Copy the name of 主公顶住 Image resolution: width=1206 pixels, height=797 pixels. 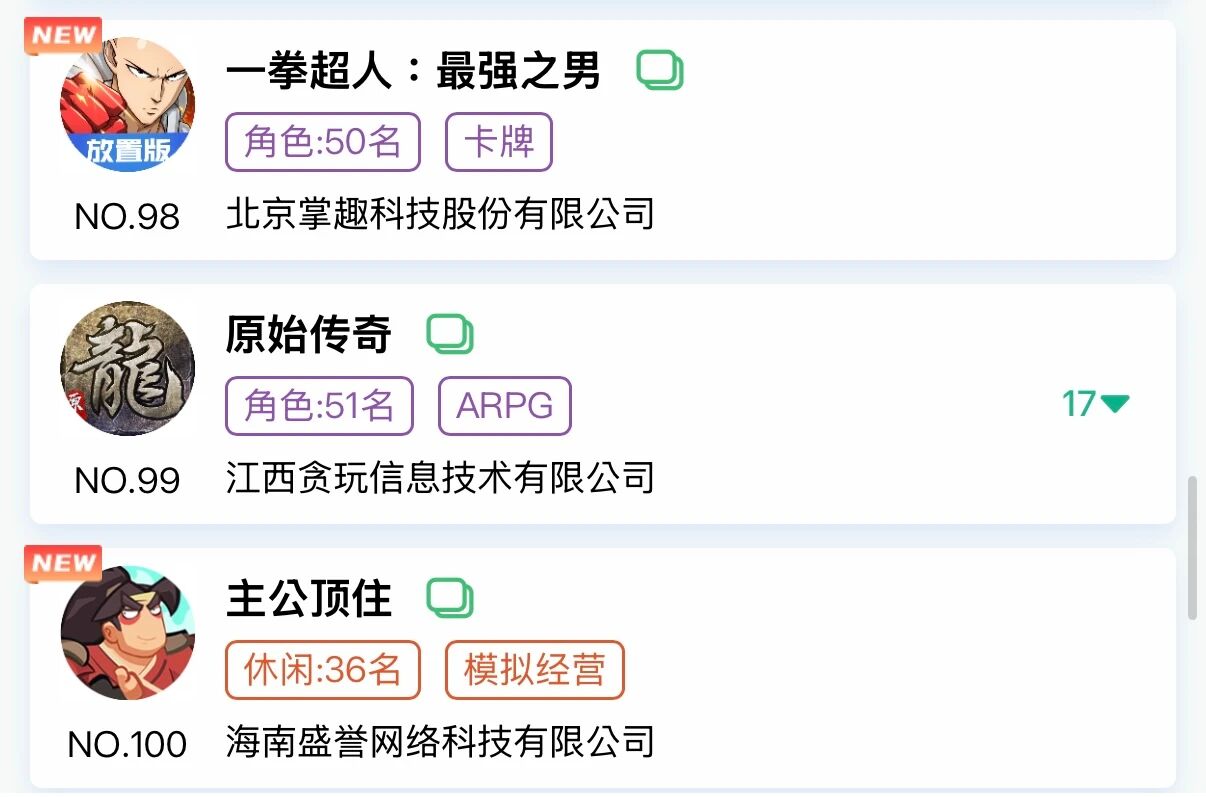(x=450, y=599)
